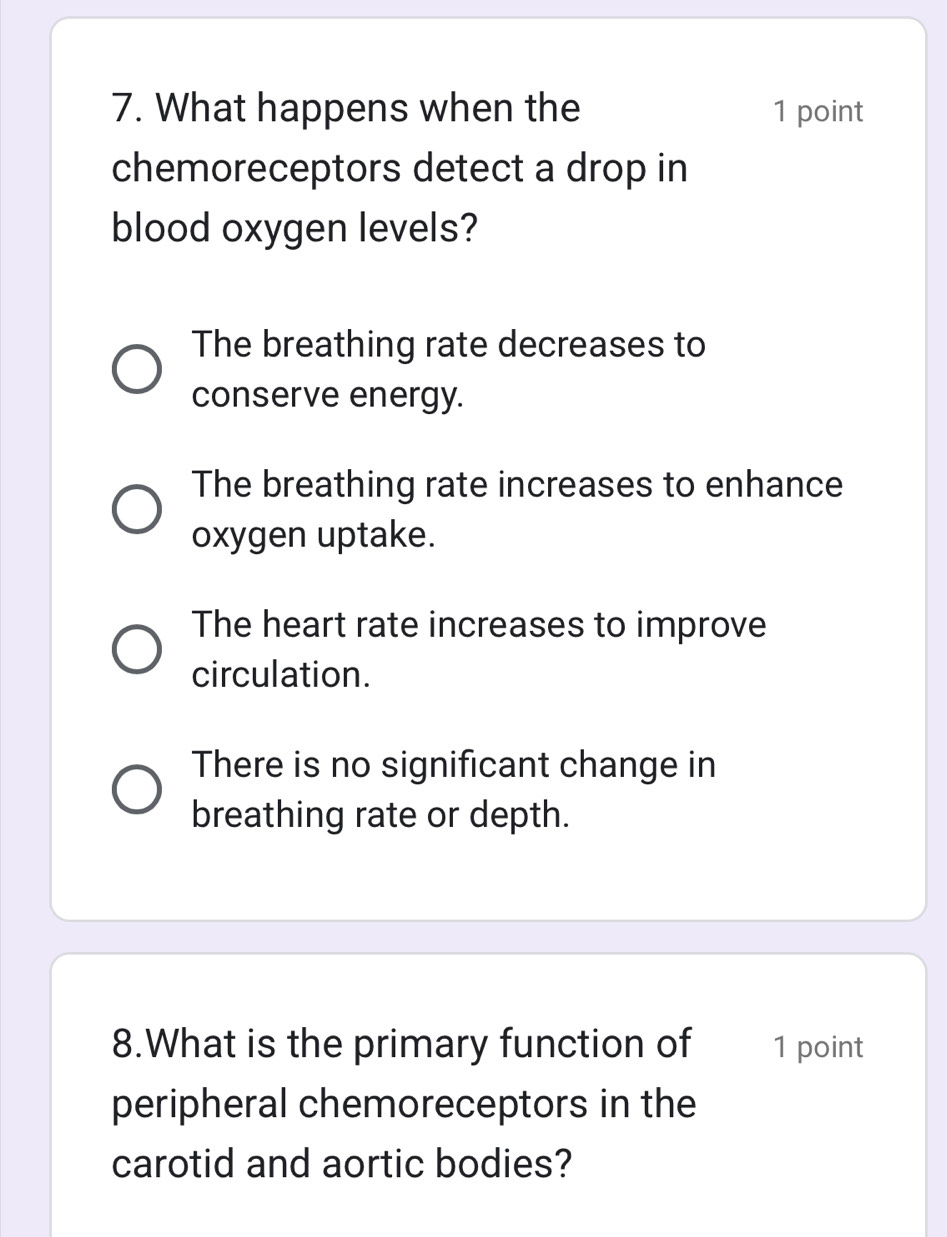Click the "1 point" label for question 7

[818, 111]
